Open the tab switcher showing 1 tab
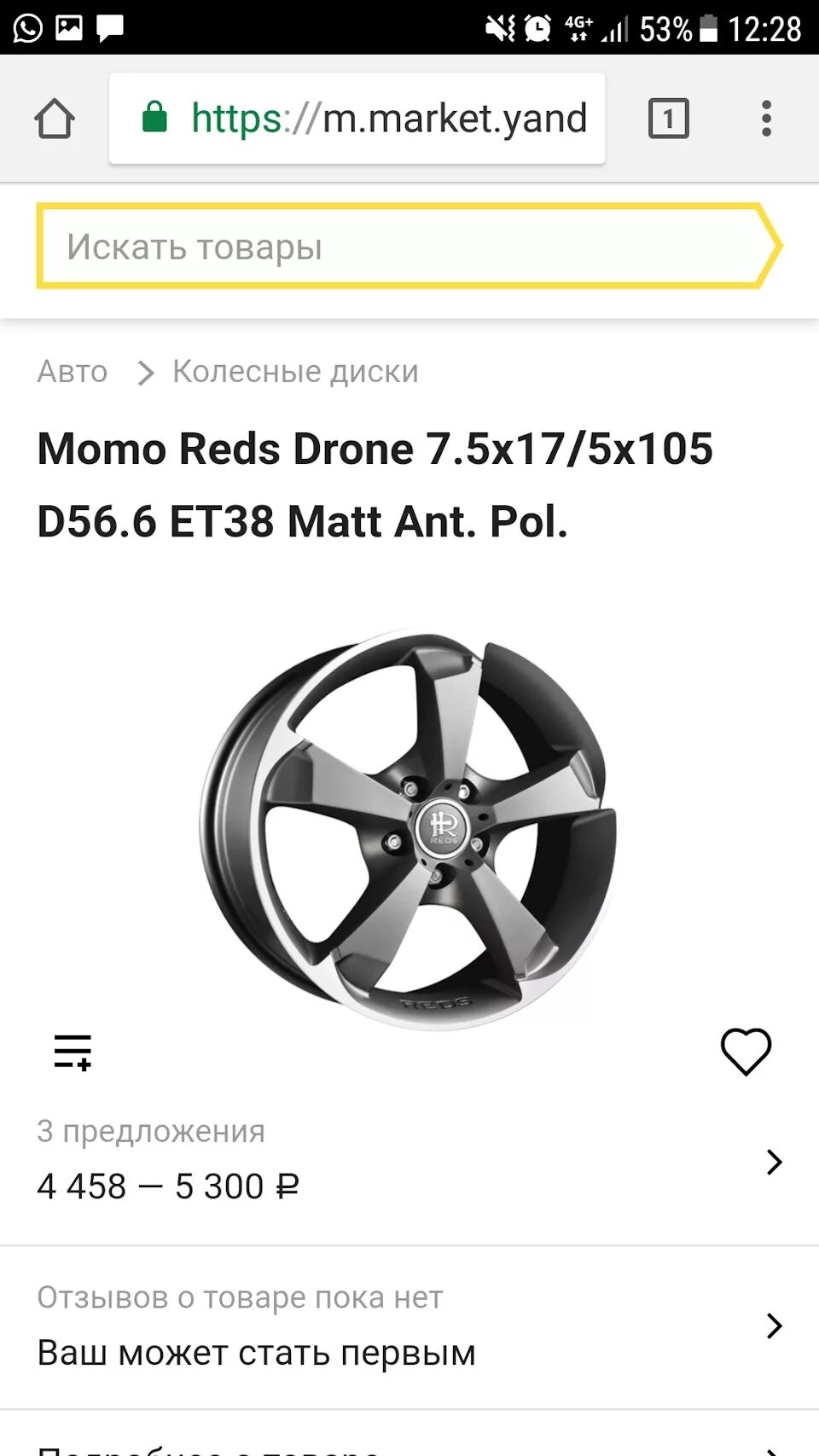Viewport: 819px width, 1456px height. [x=669, y=119]
